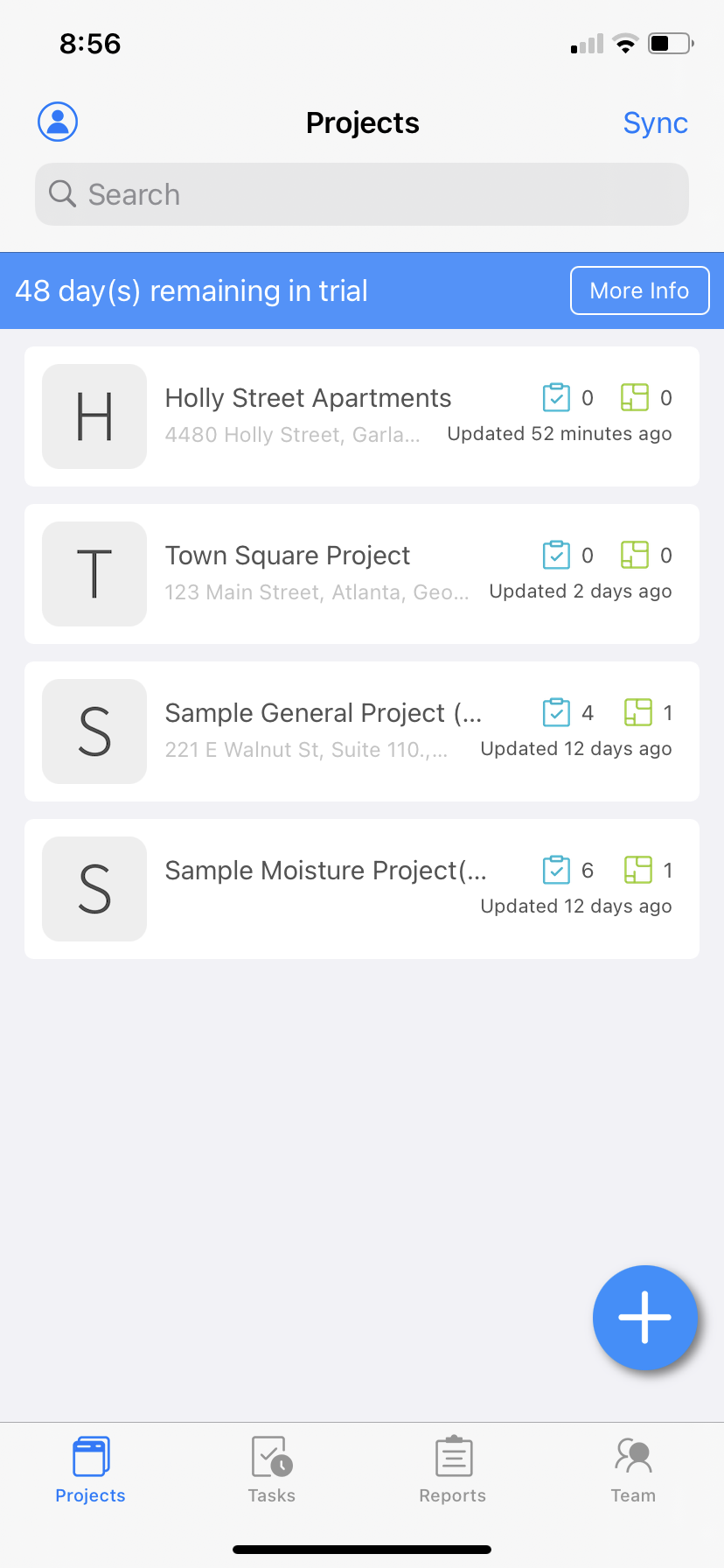Viewport: 724px width, 1568px height.
Task: Switch to the Tasks tab
Action: point(271,1470)
